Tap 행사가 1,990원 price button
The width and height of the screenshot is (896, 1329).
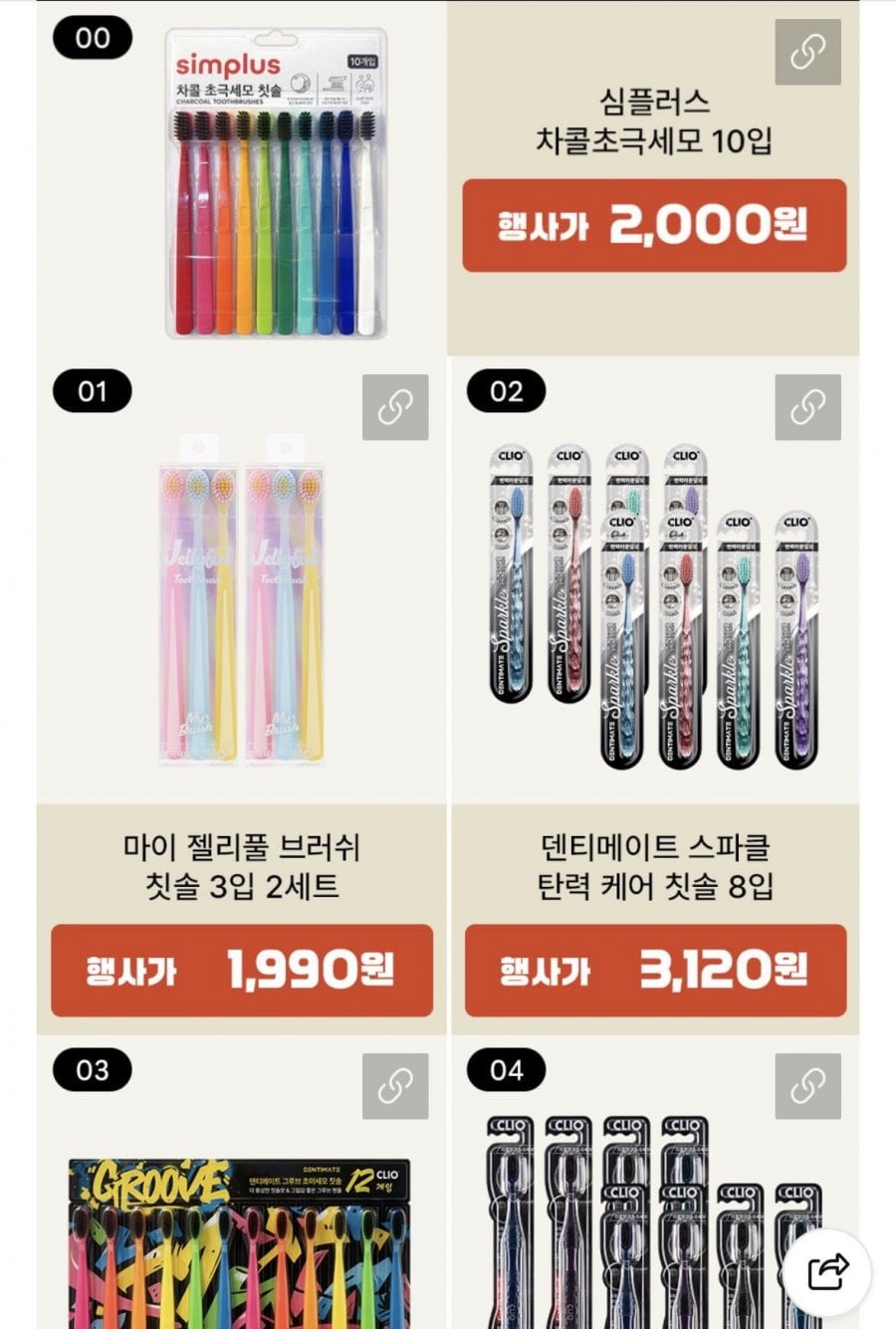(241, 971)
